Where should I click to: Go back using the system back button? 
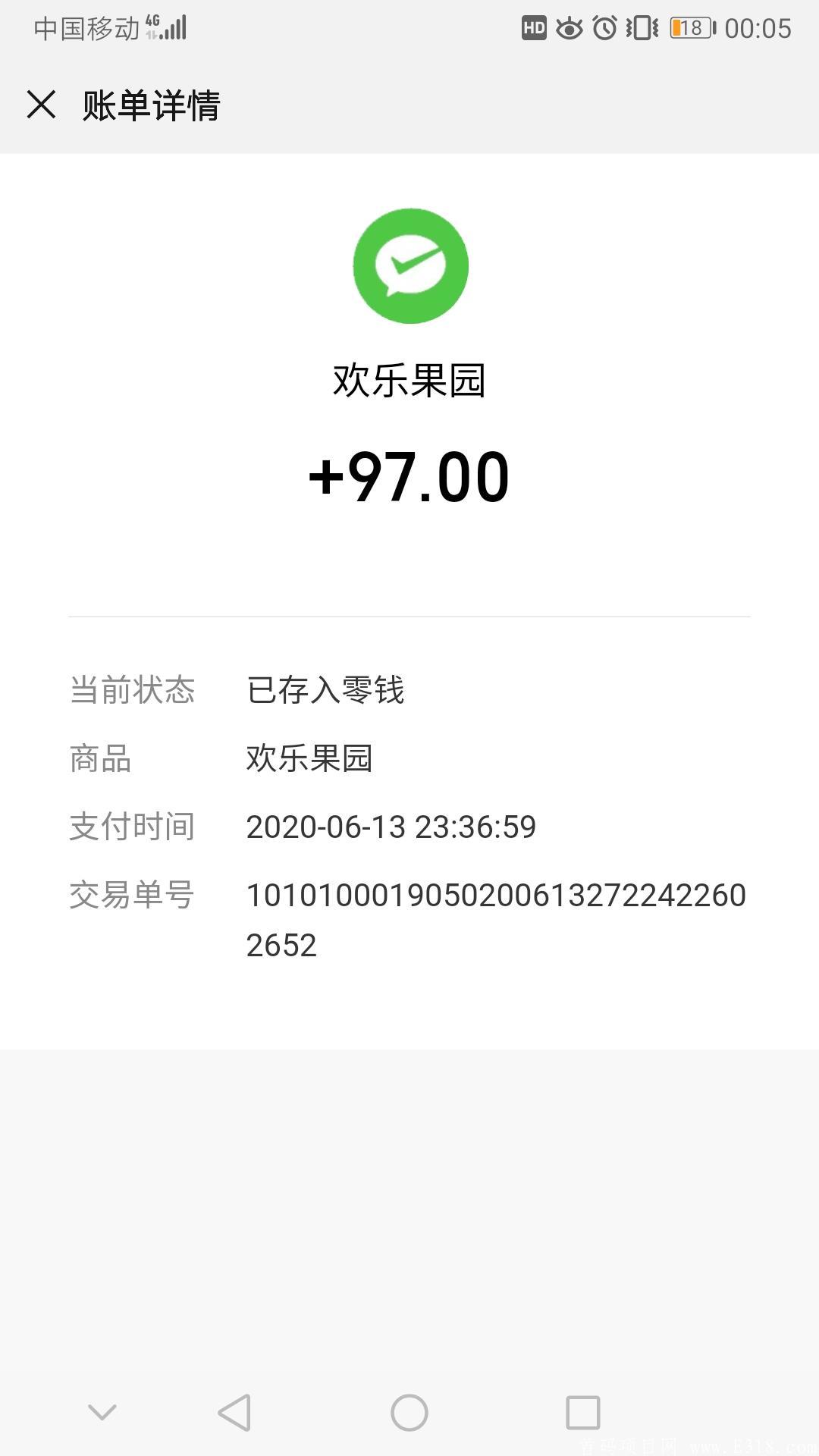pyautogui.click(x=234, y=1412)
